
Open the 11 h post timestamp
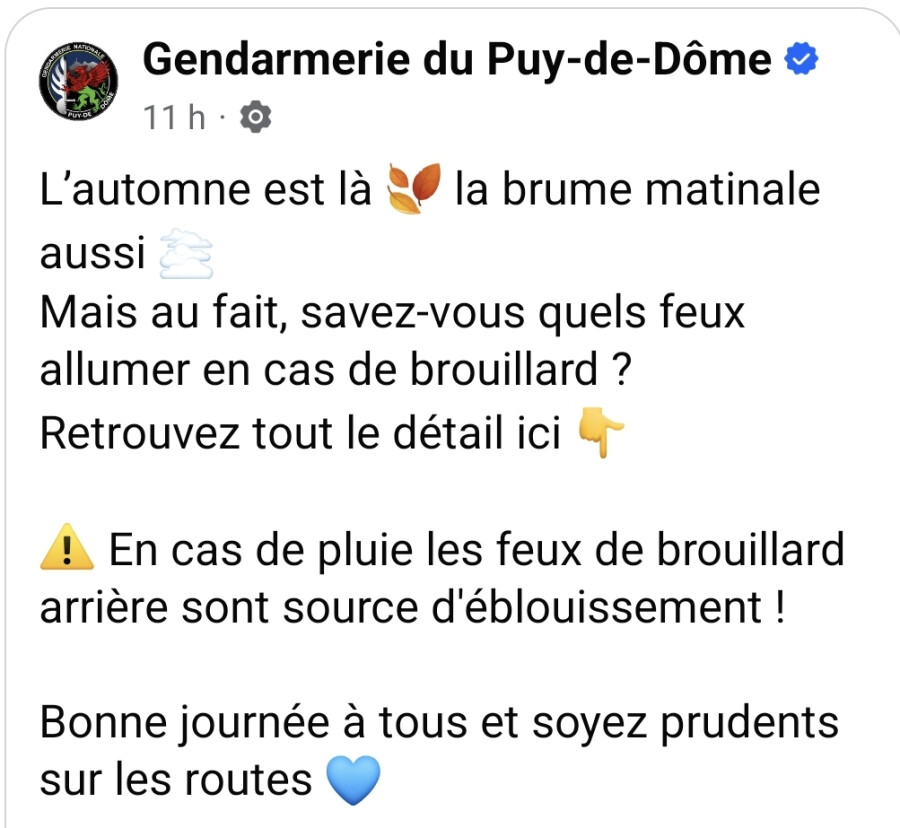[x=174, y=118]
